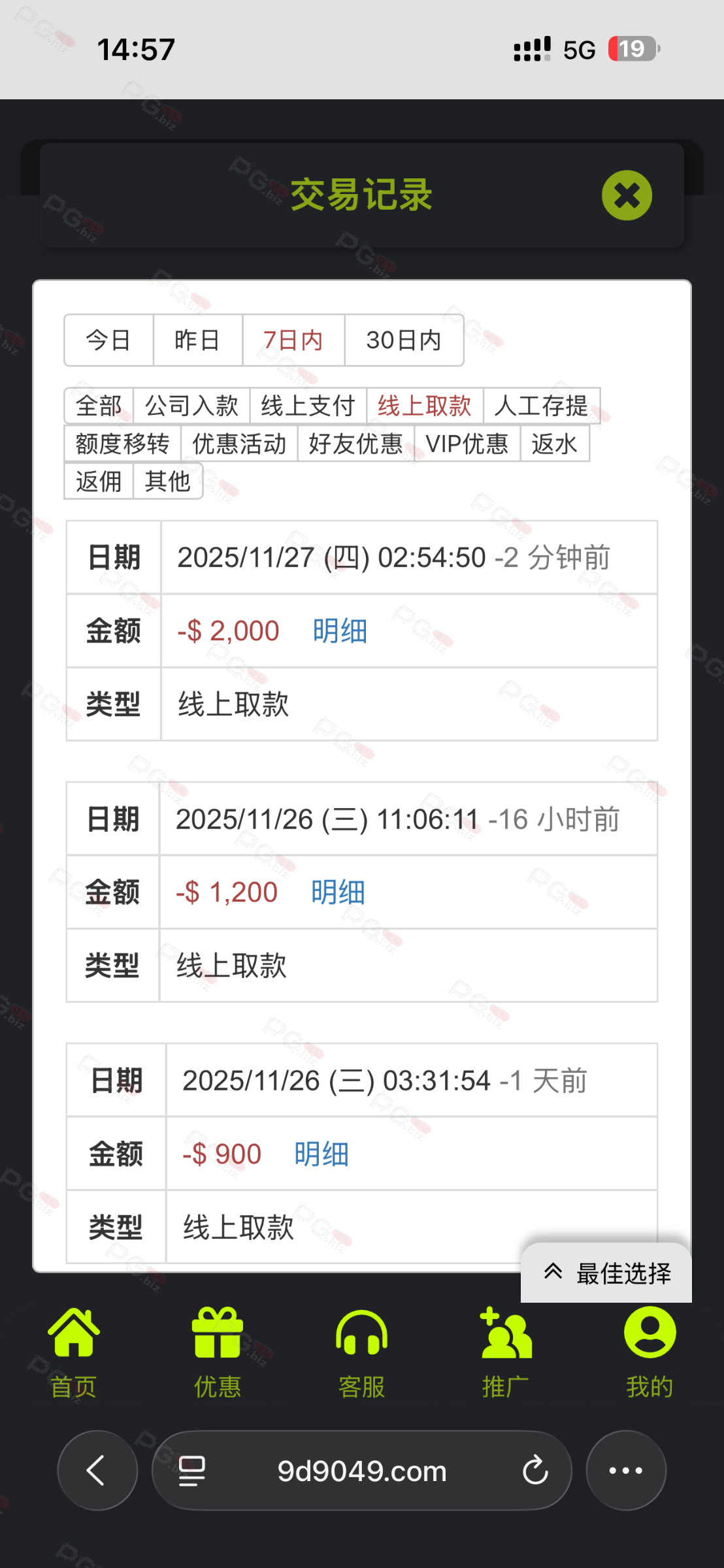Image resolution: width=724 pixels, height=1568 pixels.
Task: Filter transactions by 全部
Action: (x=99, y=406)
